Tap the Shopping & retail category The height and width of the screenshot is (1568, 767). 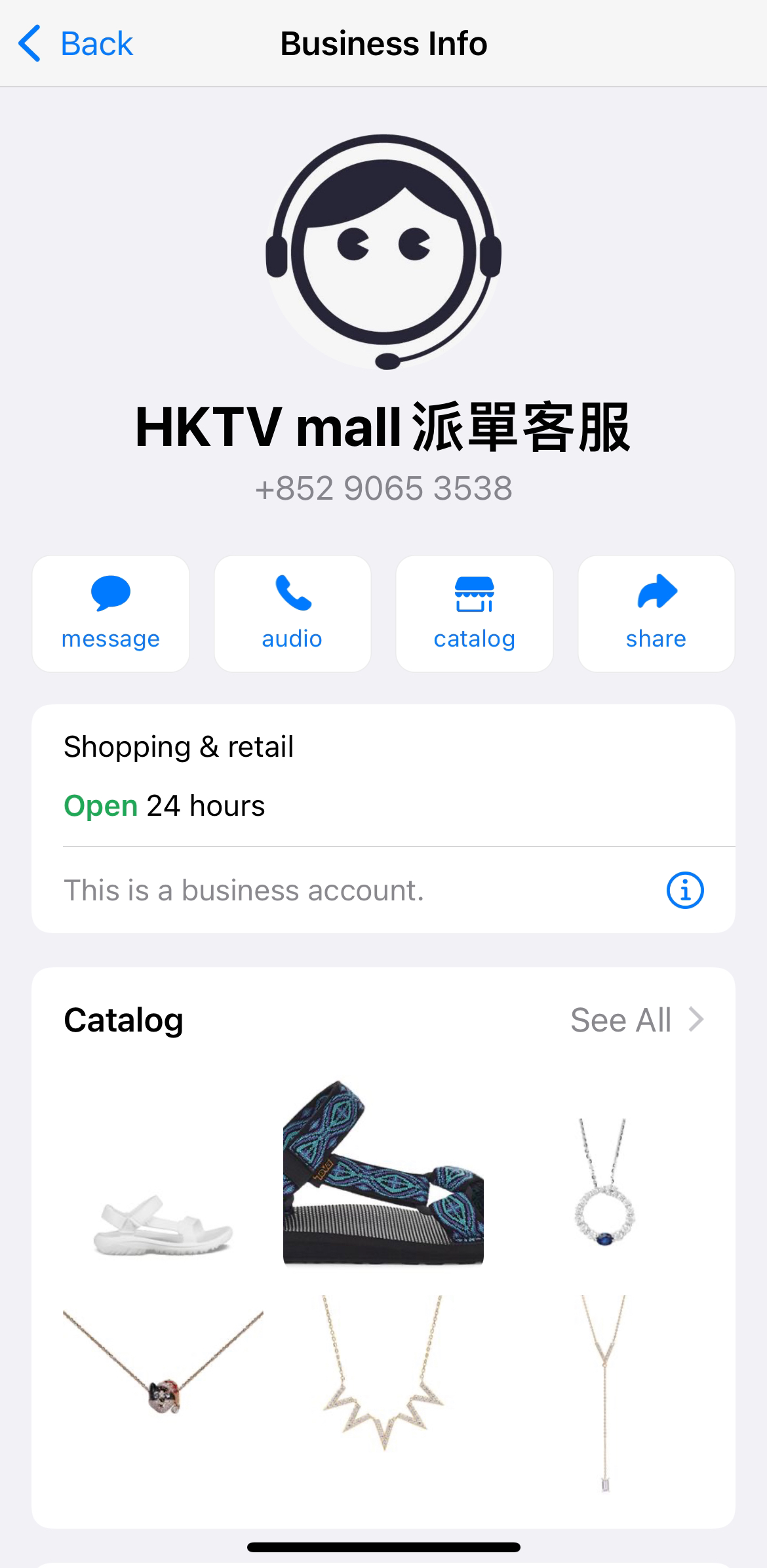(178, 746)
